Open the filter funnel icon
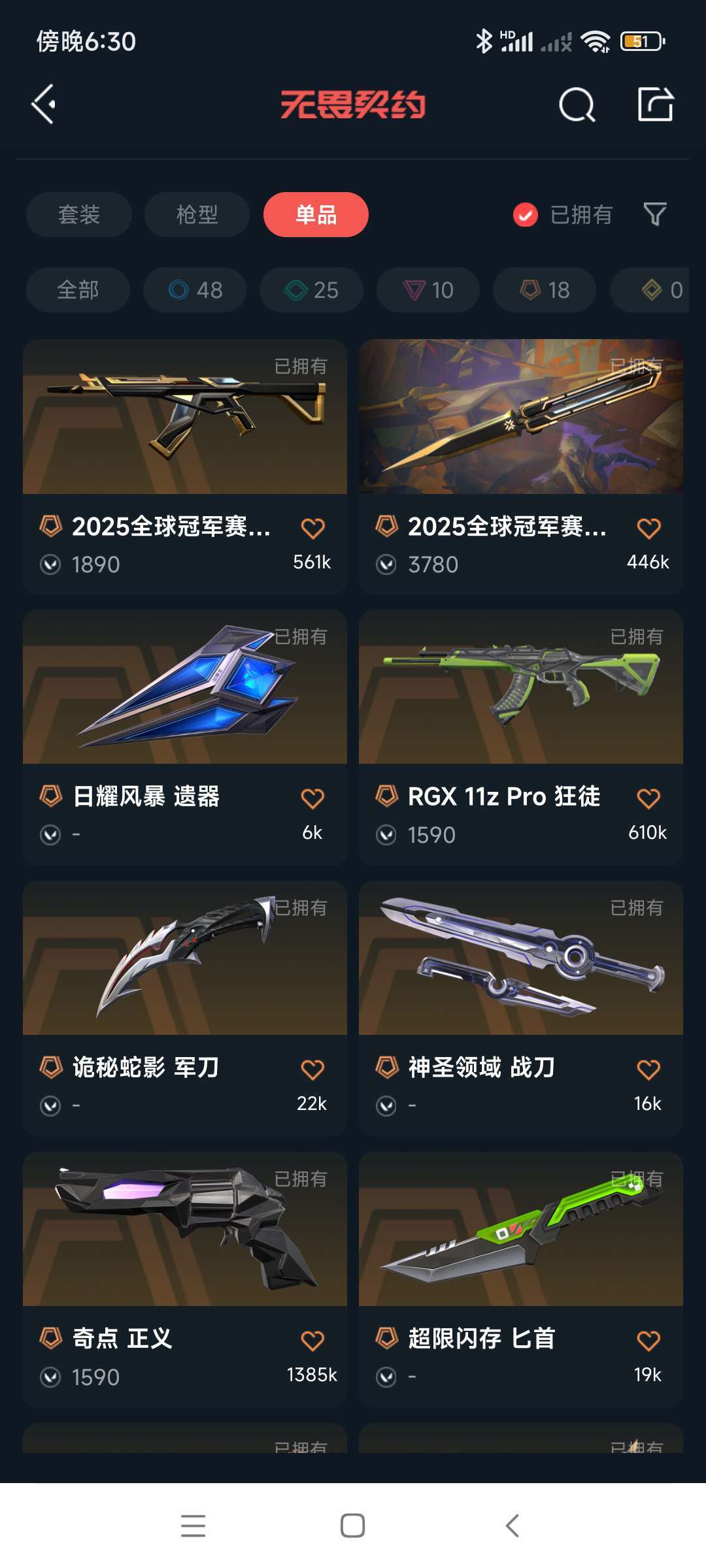Viewport: 706px width, 1568px height. click(656, 214)
